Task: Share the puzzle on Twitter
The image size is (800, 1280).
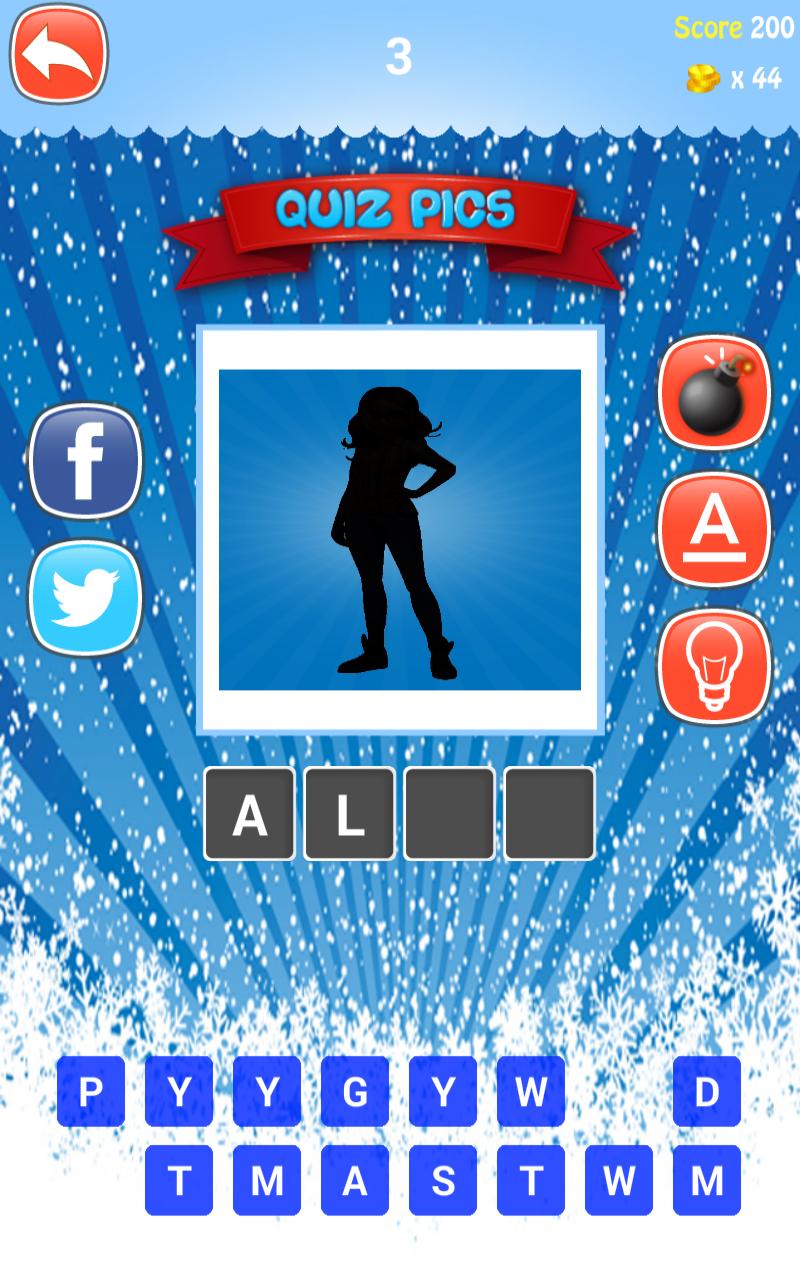Action: point(86,598)
